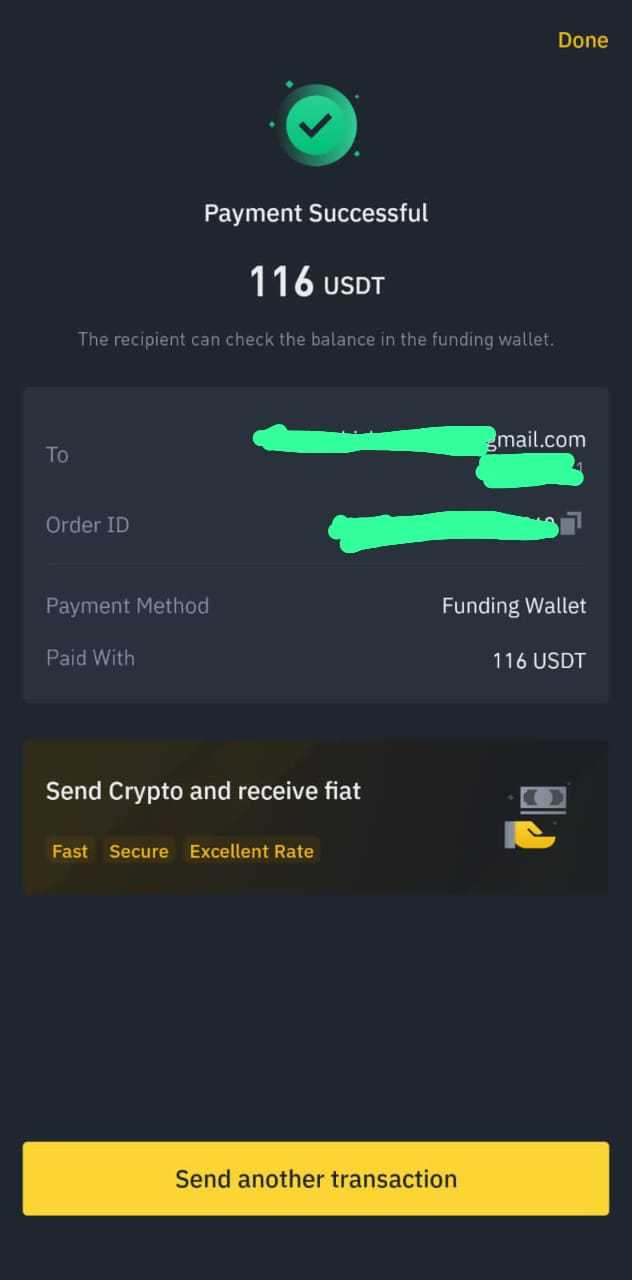Viewport: 632px width, 1280px height.
Task: Send another transaction
Action: click(x=316, y=1178)
